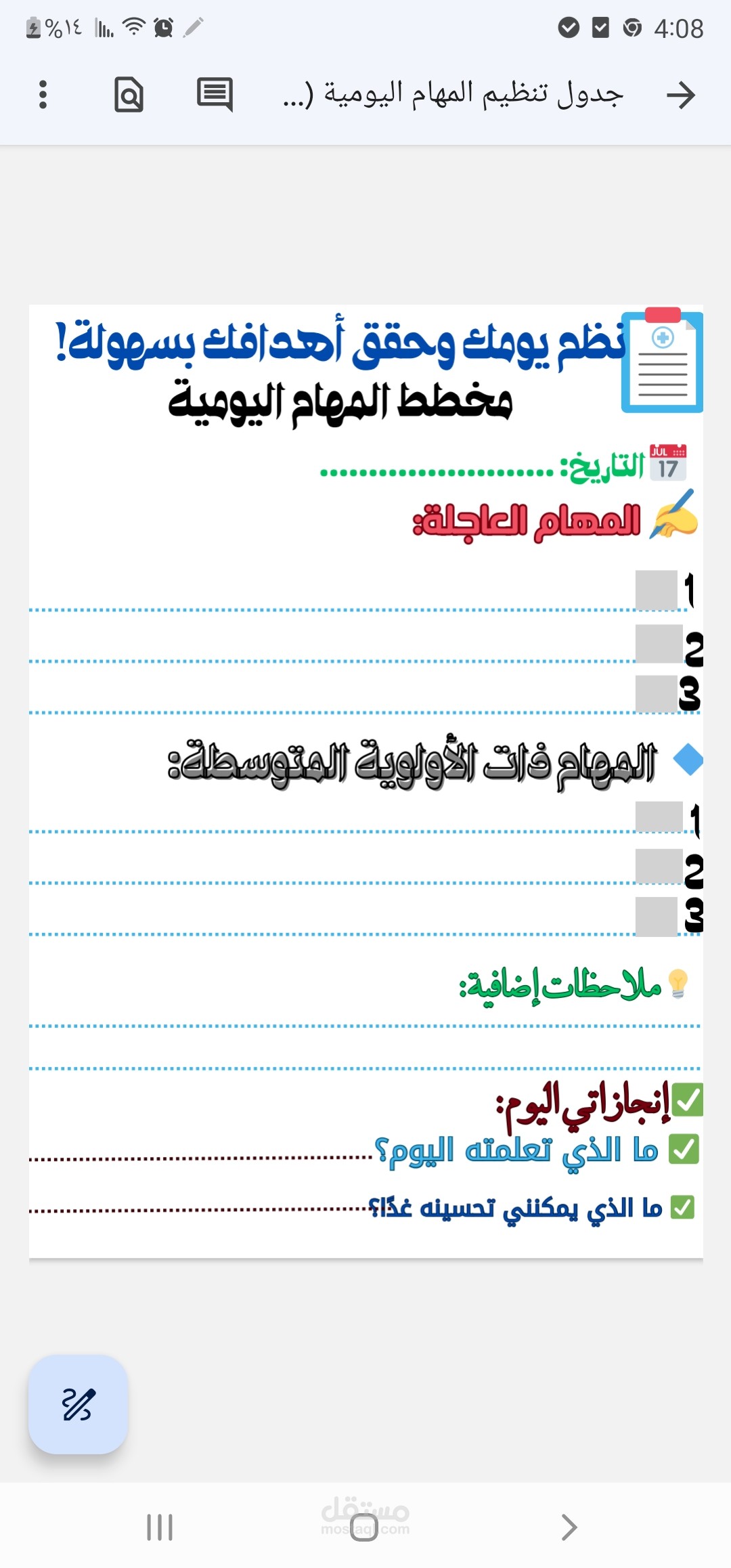Go to the home screen
The image size is (731, 1568).
click(x=364, y=1527)
